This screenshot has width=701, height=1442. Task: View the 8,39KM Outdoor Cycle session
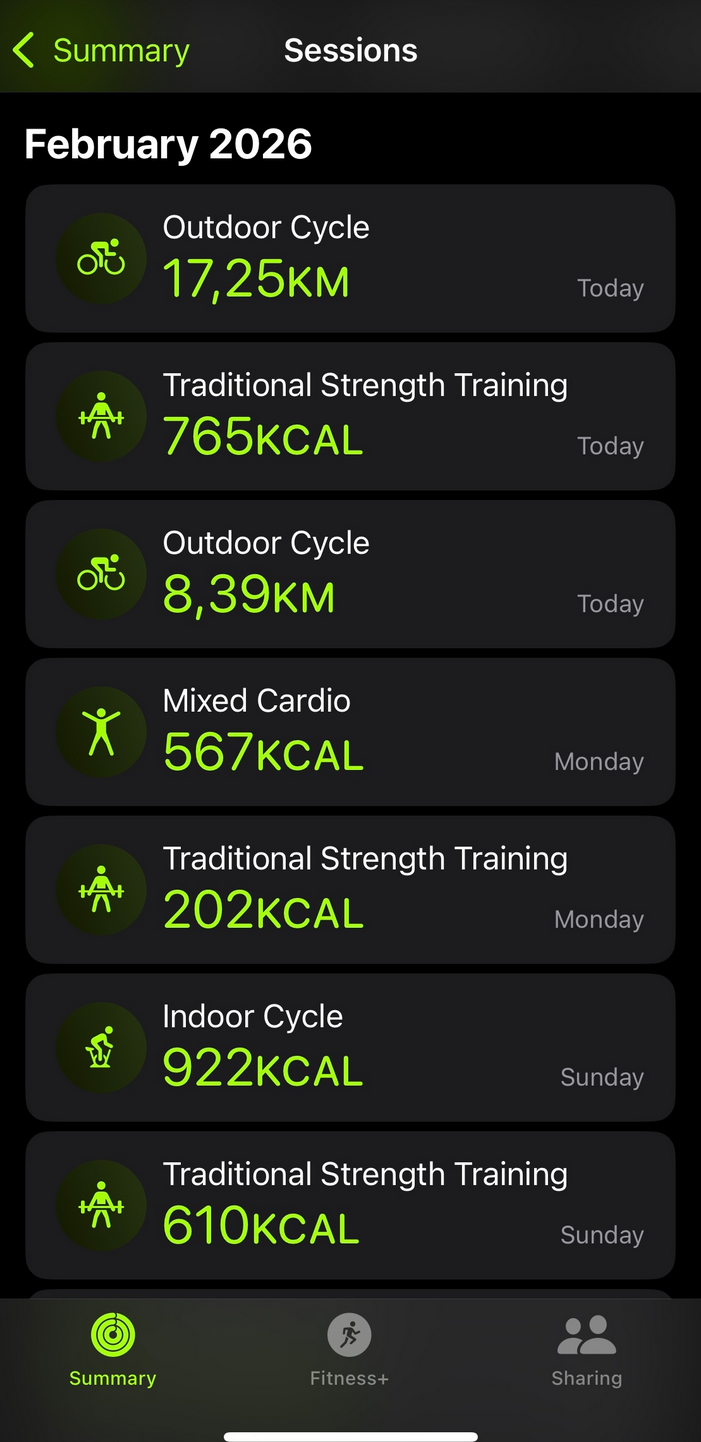(x=350, y=574)
